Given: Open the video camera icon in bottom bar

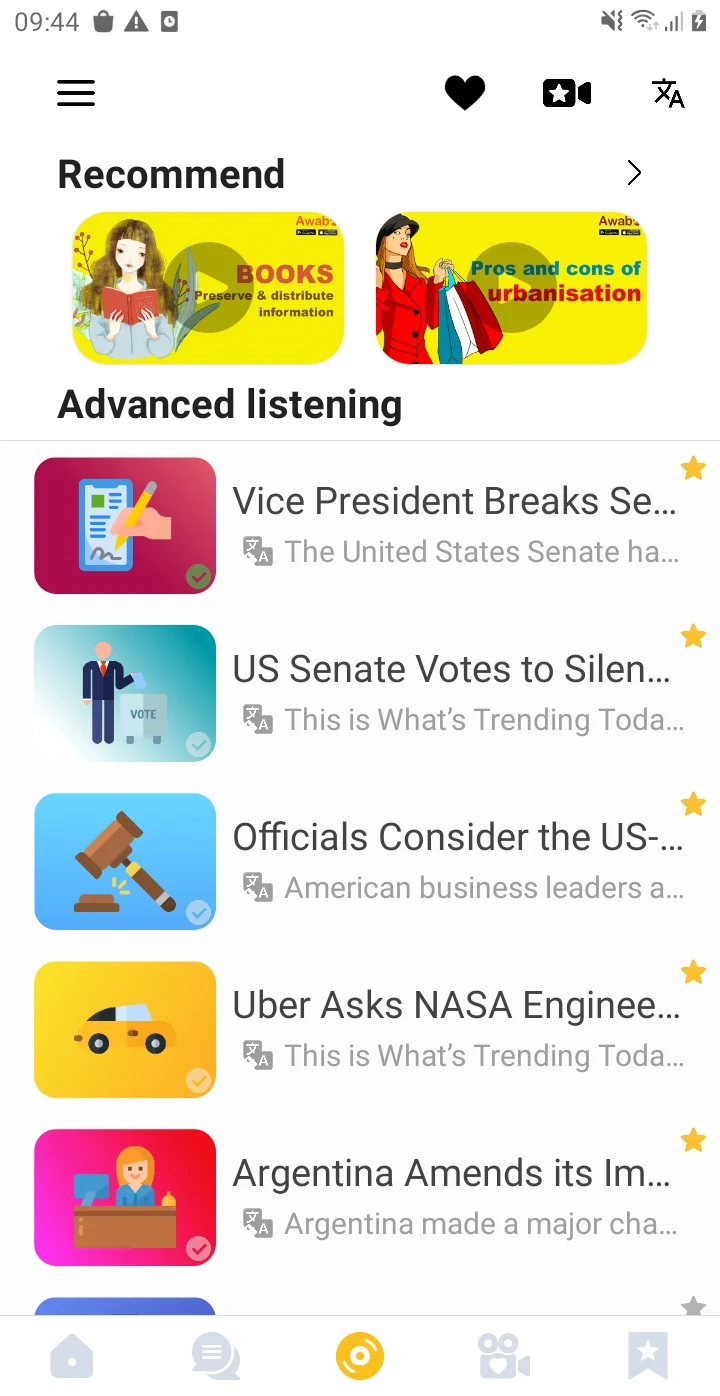Looking at the screenshot, I should [504, 1355].
